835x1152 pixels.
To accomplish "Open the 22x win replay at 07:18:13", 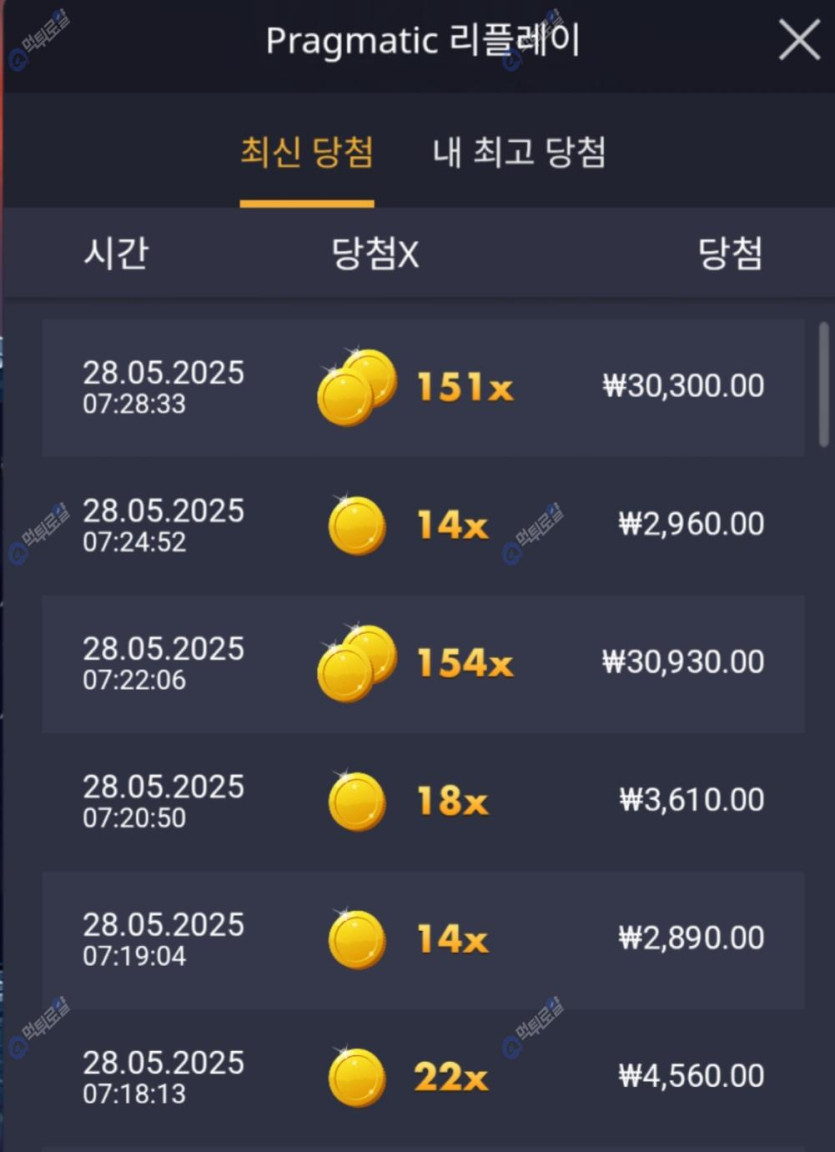I will (423, 1078).
